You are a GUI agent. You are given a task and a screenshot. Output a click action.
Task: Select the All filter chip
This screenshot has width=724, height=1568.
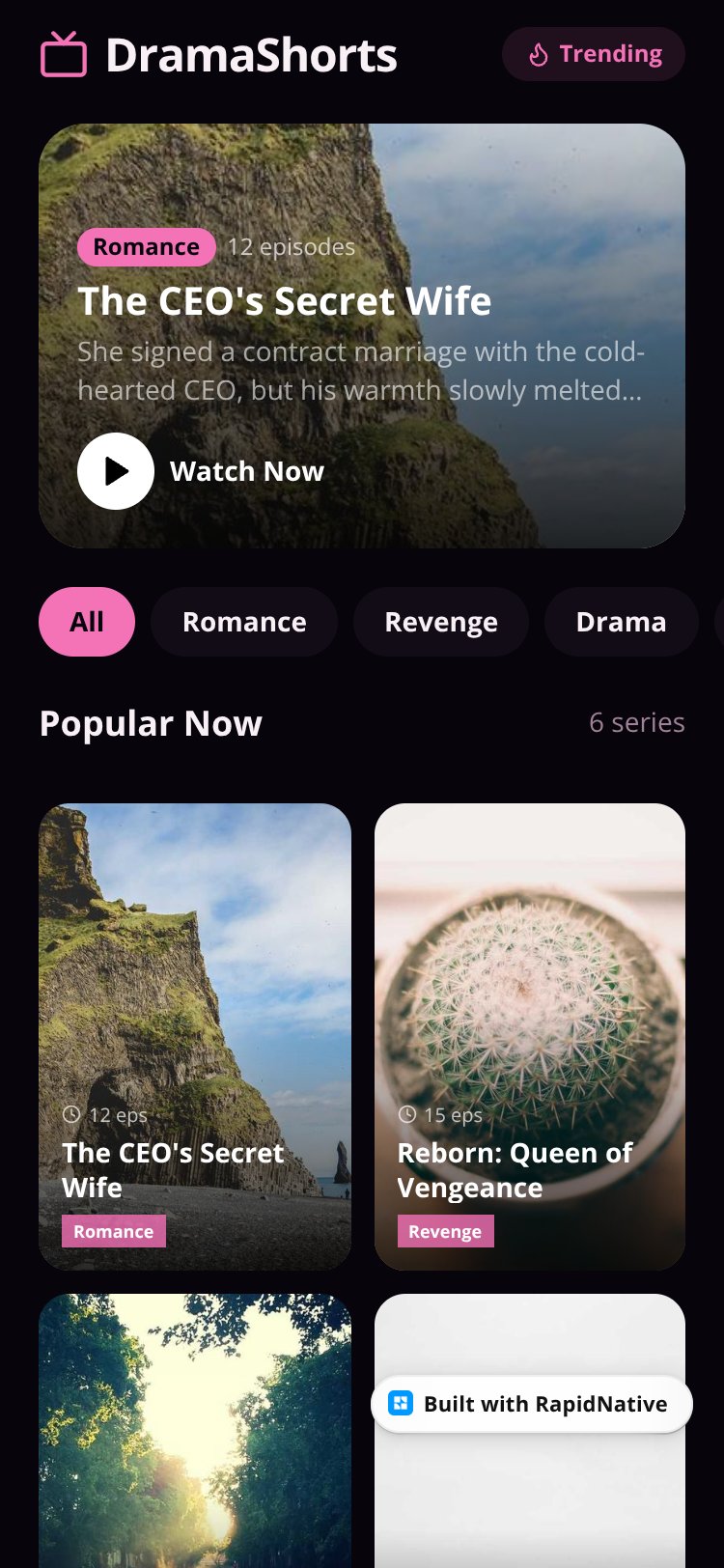click(87, 622)
